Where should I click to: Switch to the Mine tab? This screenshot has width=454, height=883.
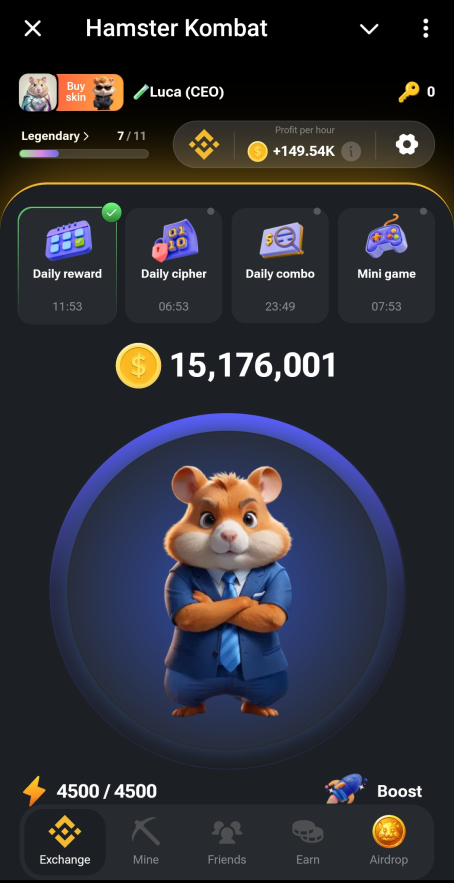[x=146, y=842]
